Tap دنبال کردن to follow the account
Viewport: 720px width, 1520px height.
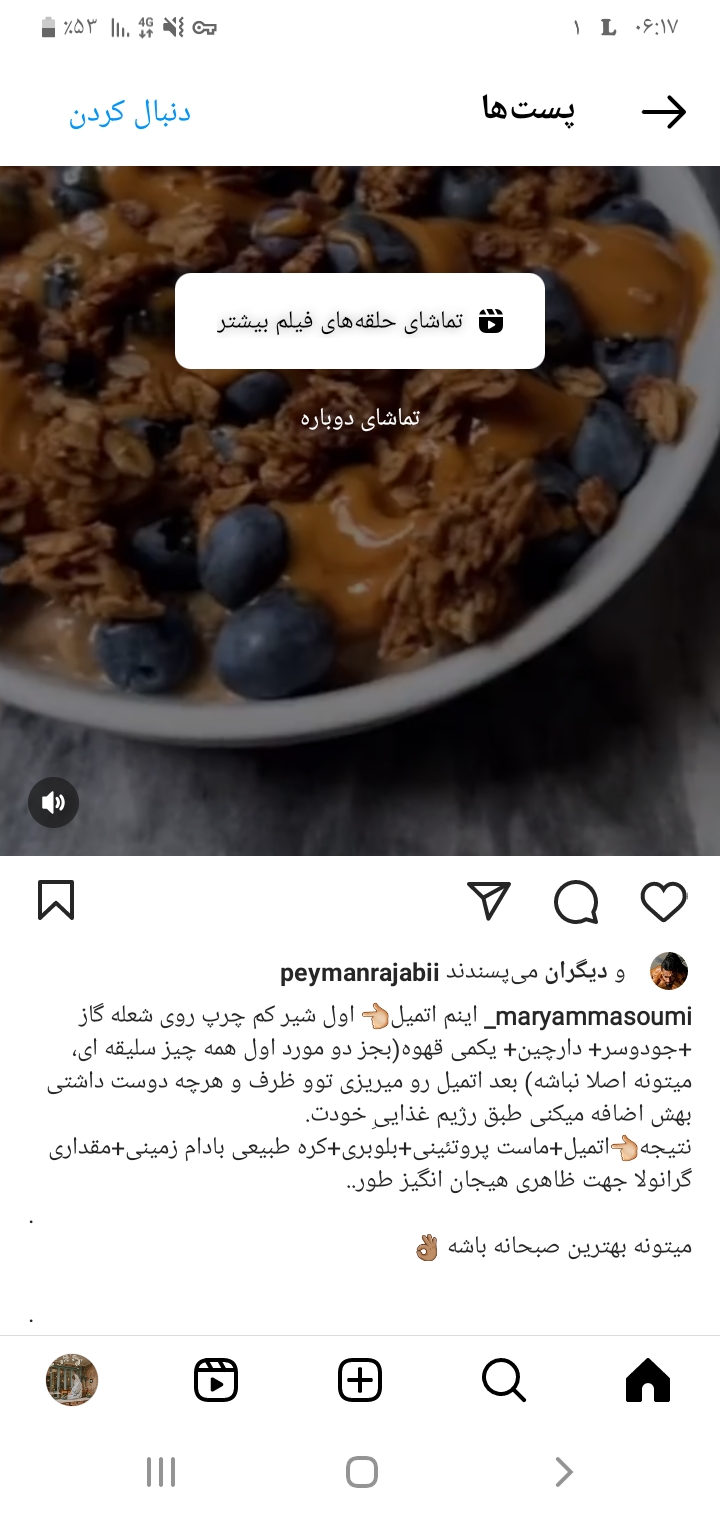click(130, 112)
